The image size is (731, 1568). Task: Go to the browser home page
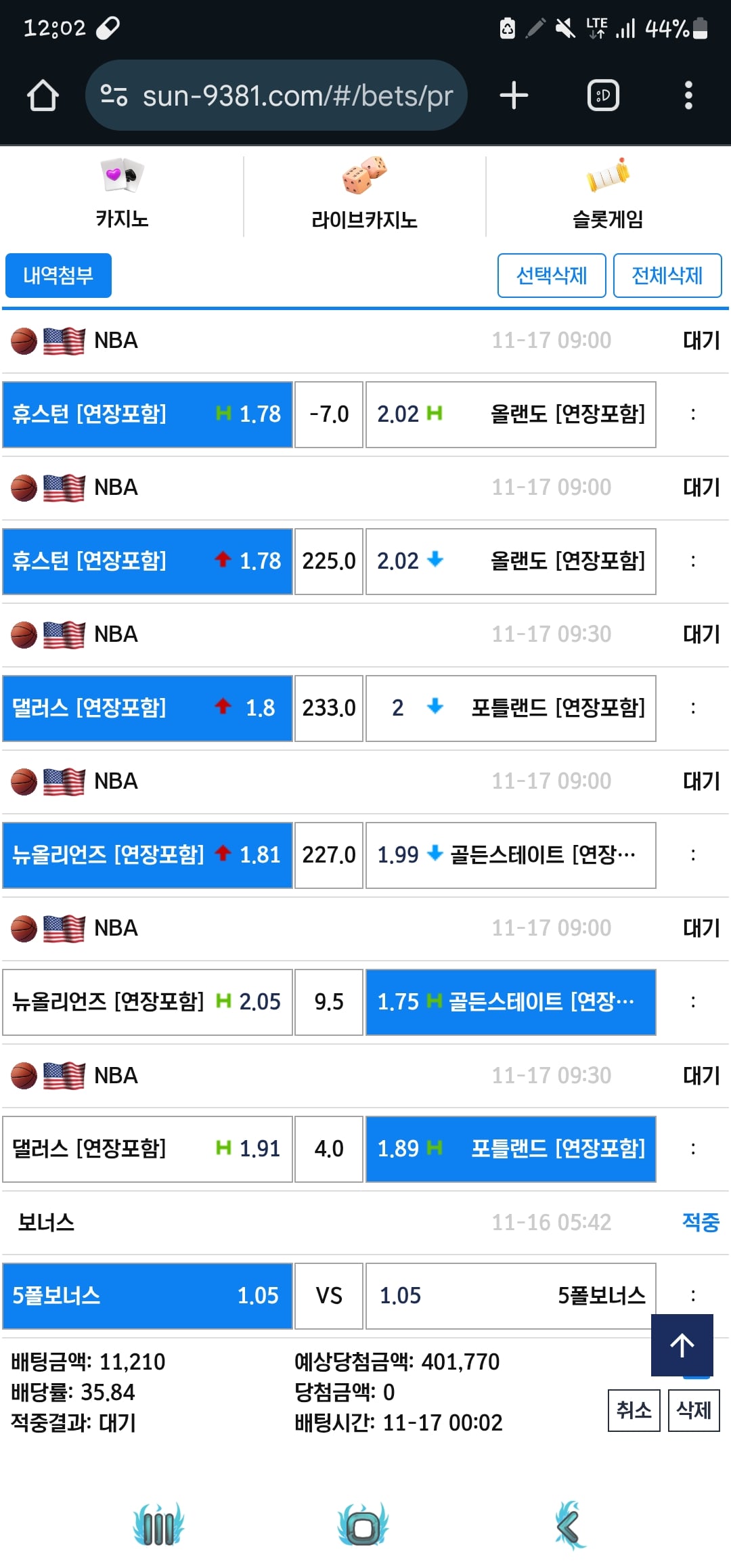(43, 95)
